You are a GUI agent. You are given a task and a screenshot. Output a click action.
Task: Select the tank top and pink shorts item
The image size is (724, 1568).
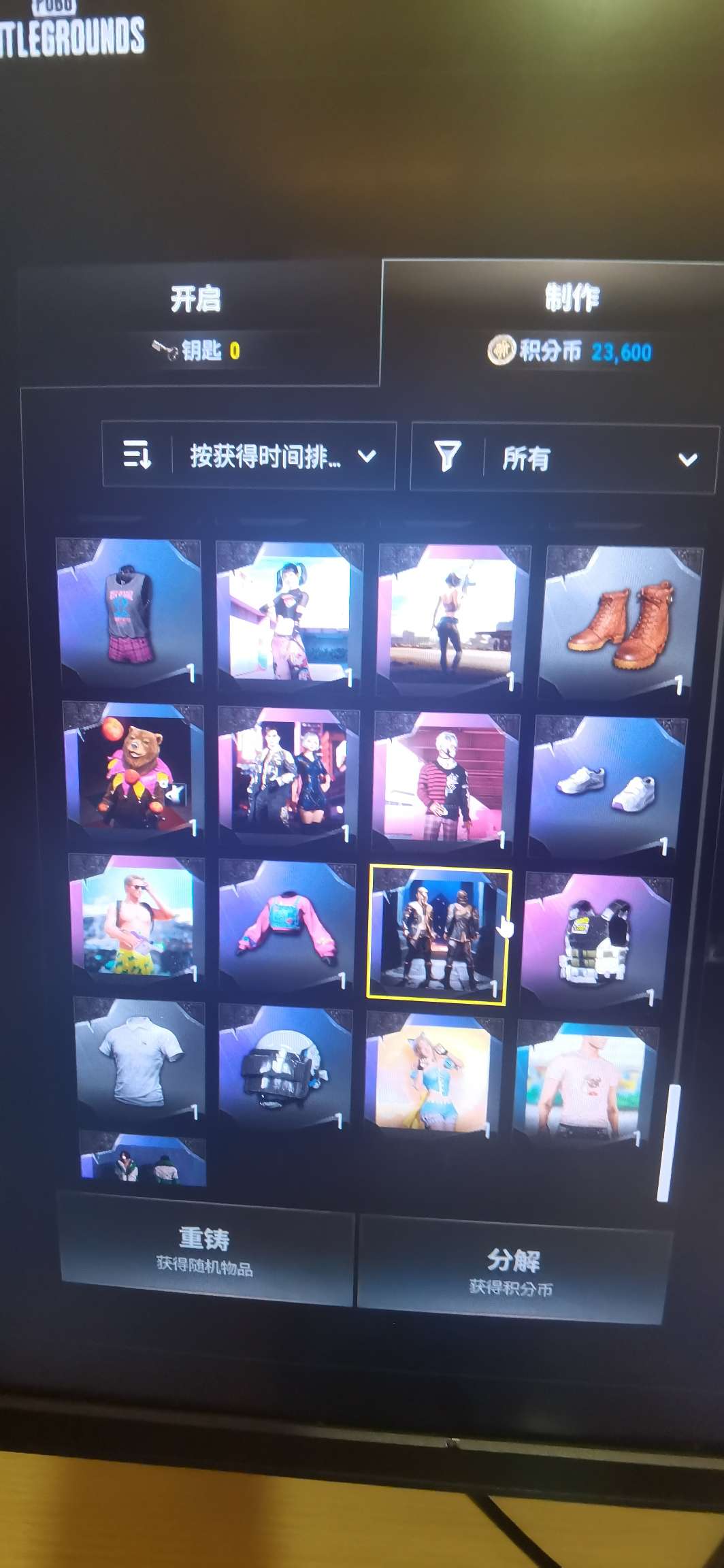[129, 612]
